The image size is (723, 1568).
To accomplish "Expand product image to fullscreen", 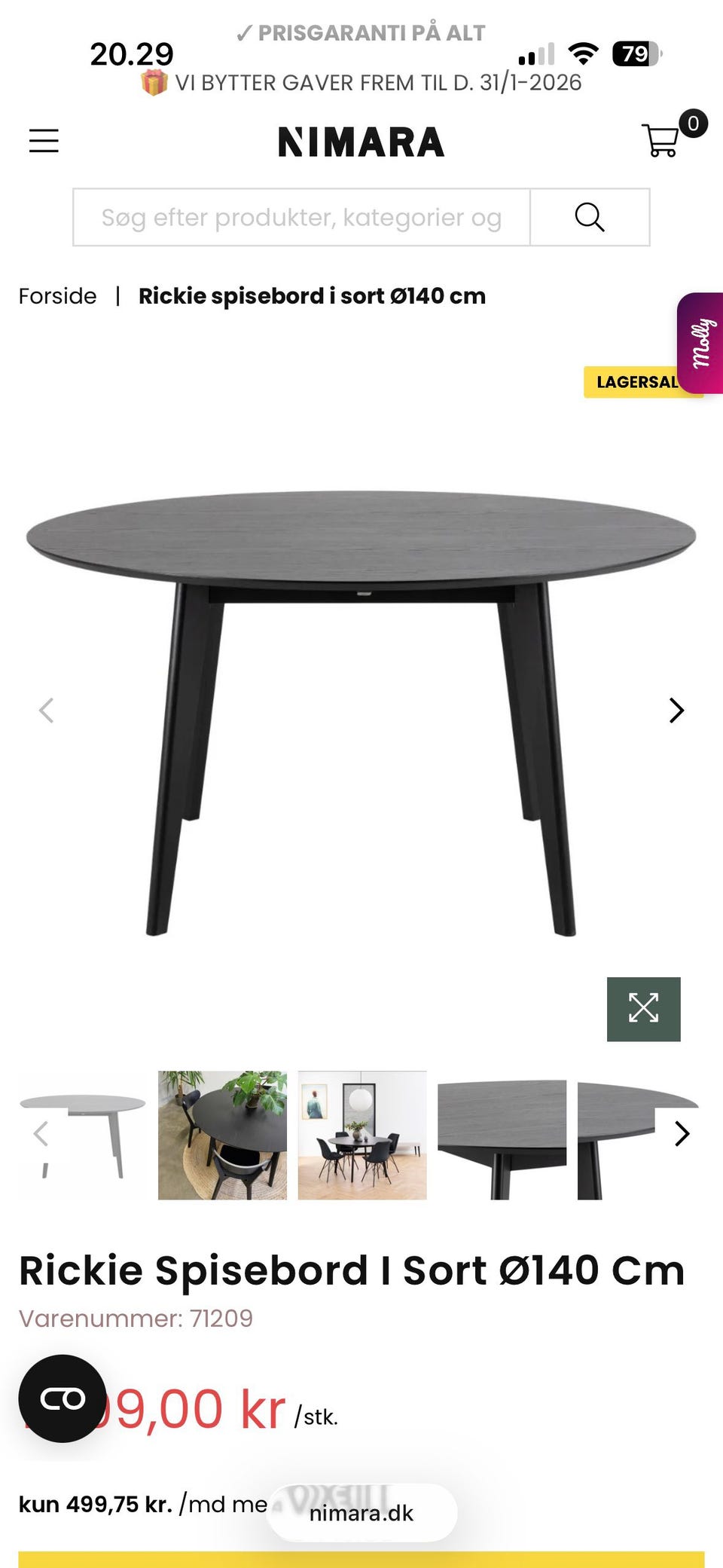I will [643, 1009].
